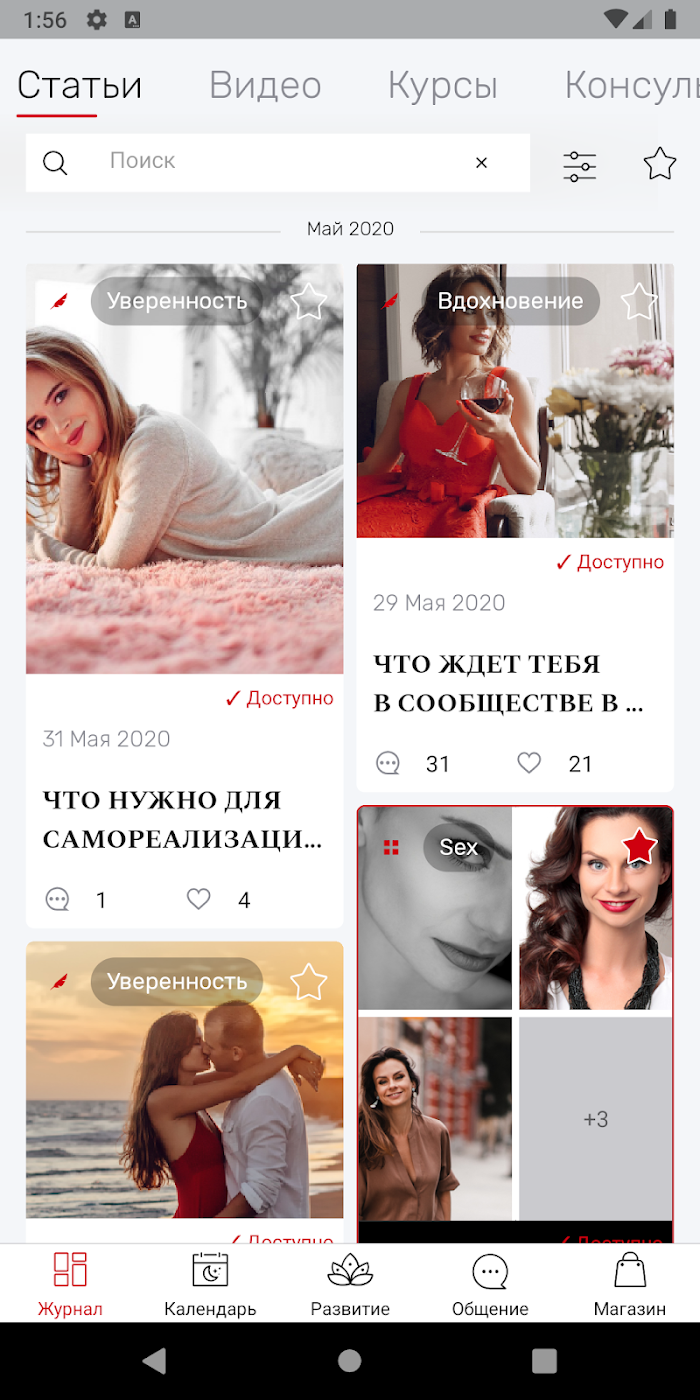Switch to the Видео tab
Screen dimensions: 700x1400
coord(265,86)
